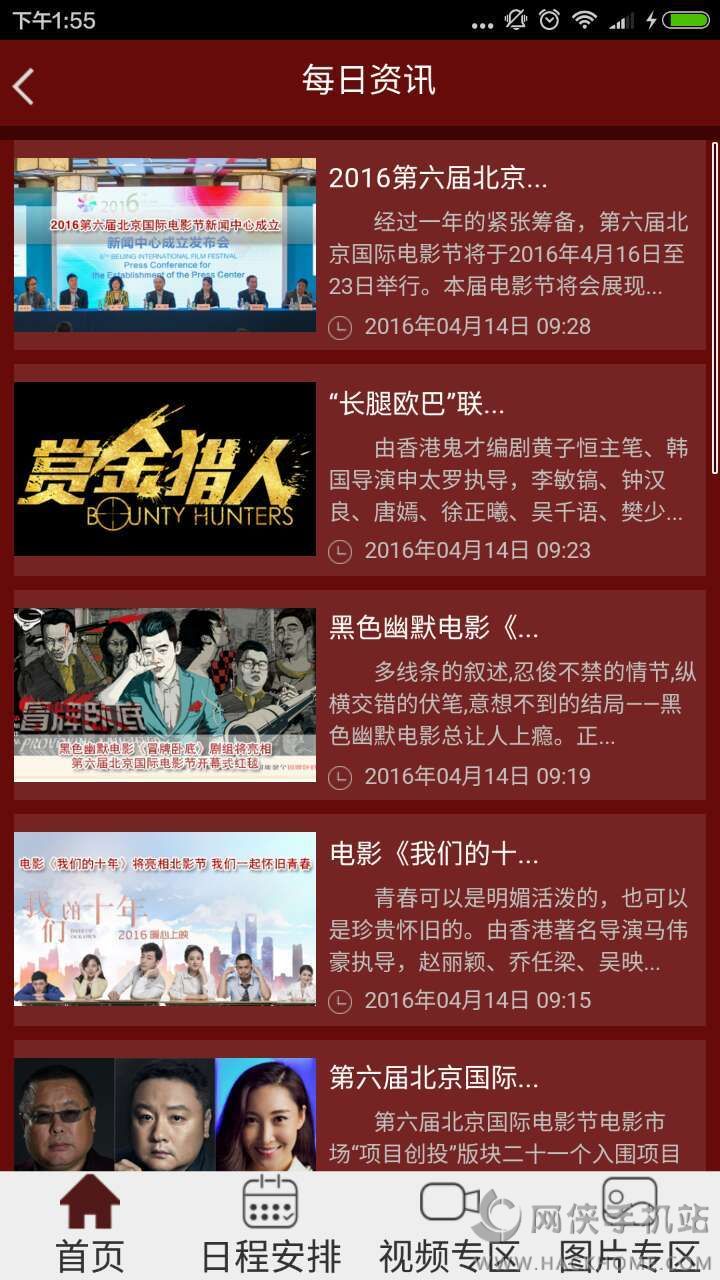Open the 黑色幽默电影 news item
This screenshot has height=1280, width=720.
[x=360, y=695]
